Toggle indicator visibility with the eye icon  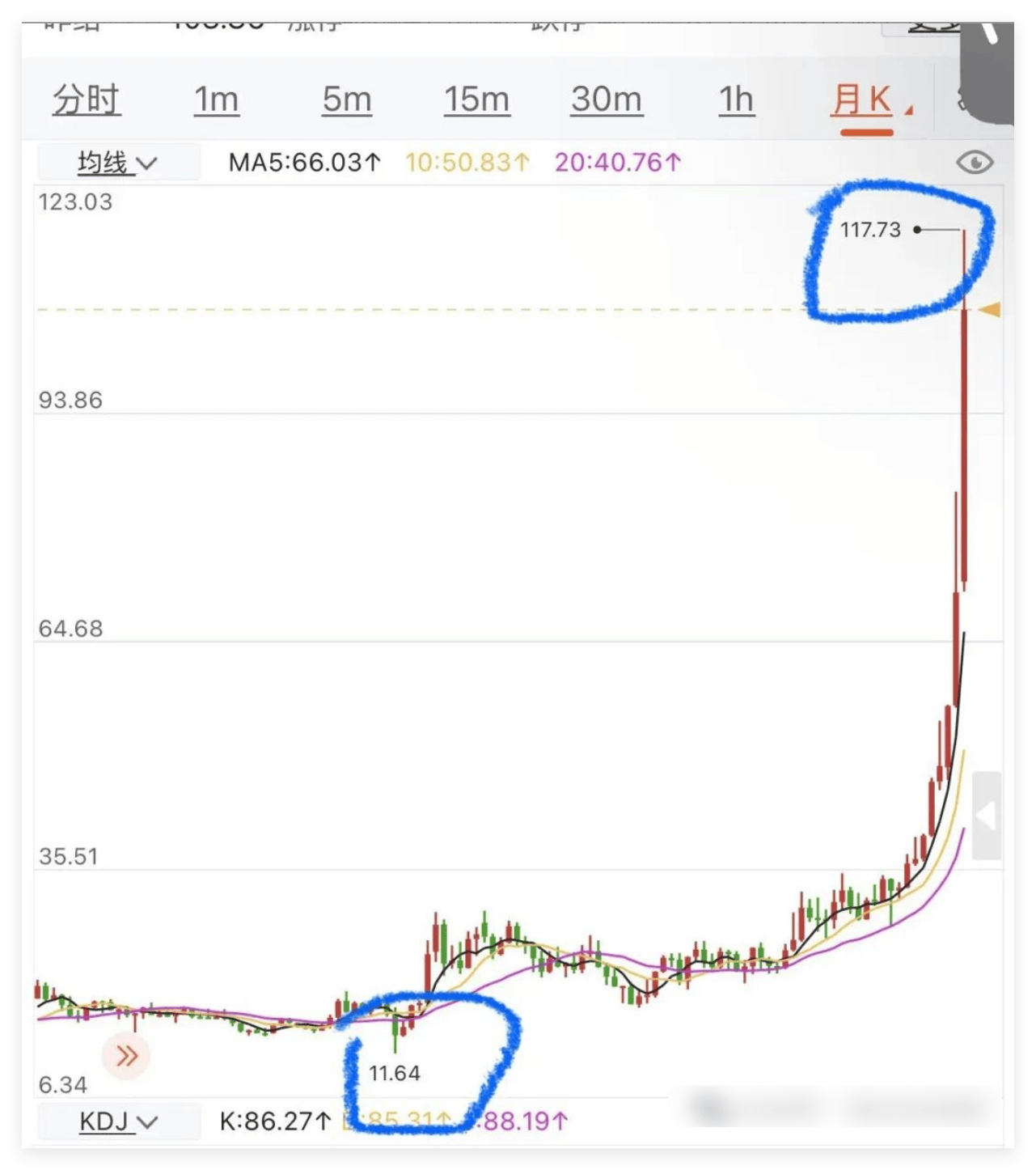click(974, 163)
